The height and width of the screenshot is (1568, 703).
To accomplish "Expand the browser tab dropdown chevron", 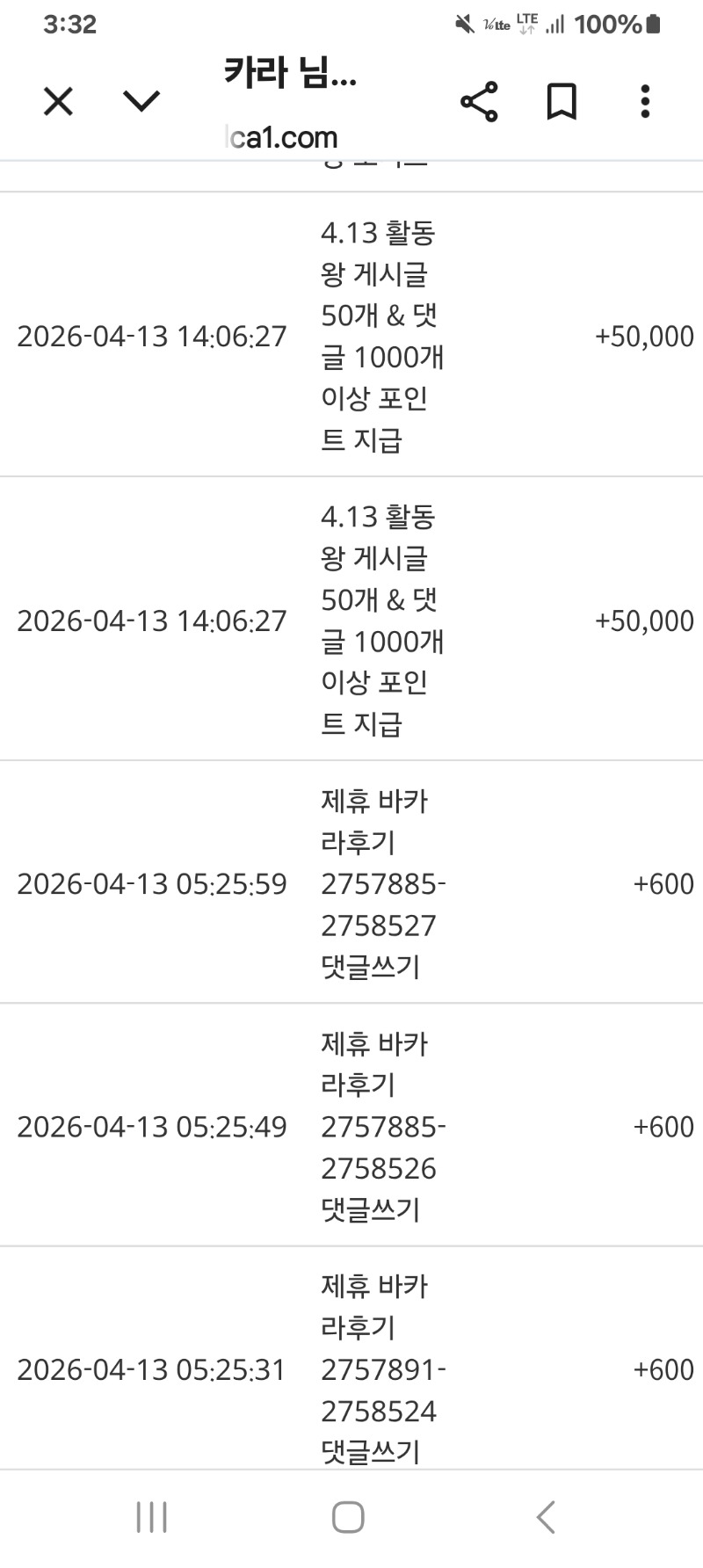I will (141, 102).
